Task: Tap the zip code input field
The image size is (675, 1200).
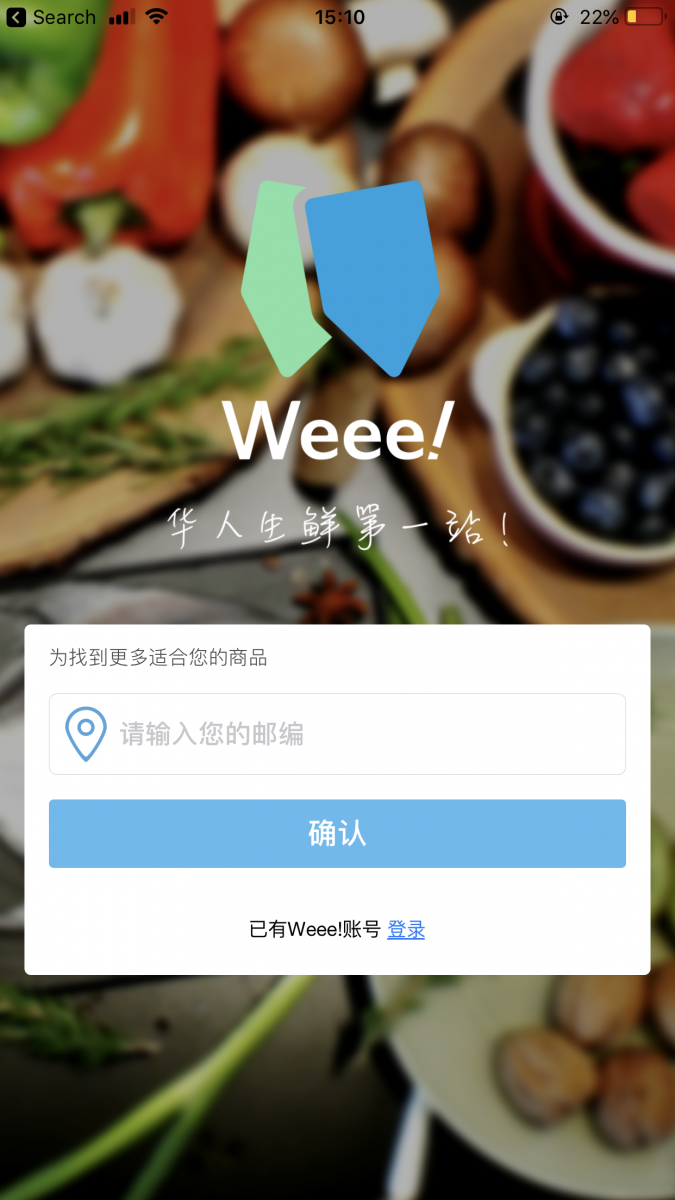Action: click(x=360, y=734)
